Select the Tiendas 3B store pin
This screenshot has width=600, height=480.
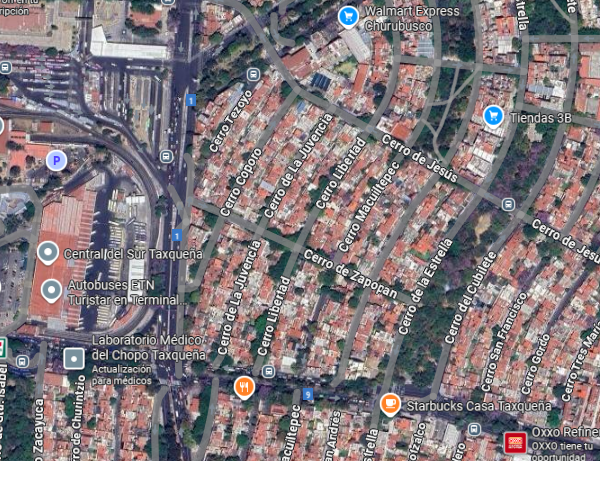coord(493,116)
